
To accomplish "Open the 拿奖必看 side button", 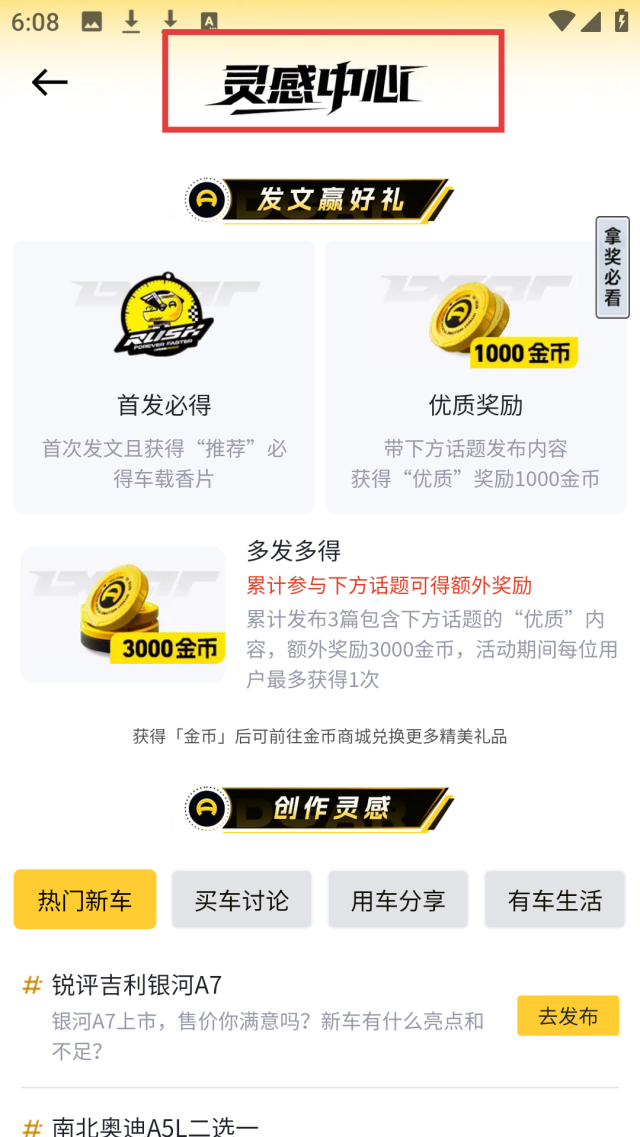I will pyautogui.click(x=612, y=267).
